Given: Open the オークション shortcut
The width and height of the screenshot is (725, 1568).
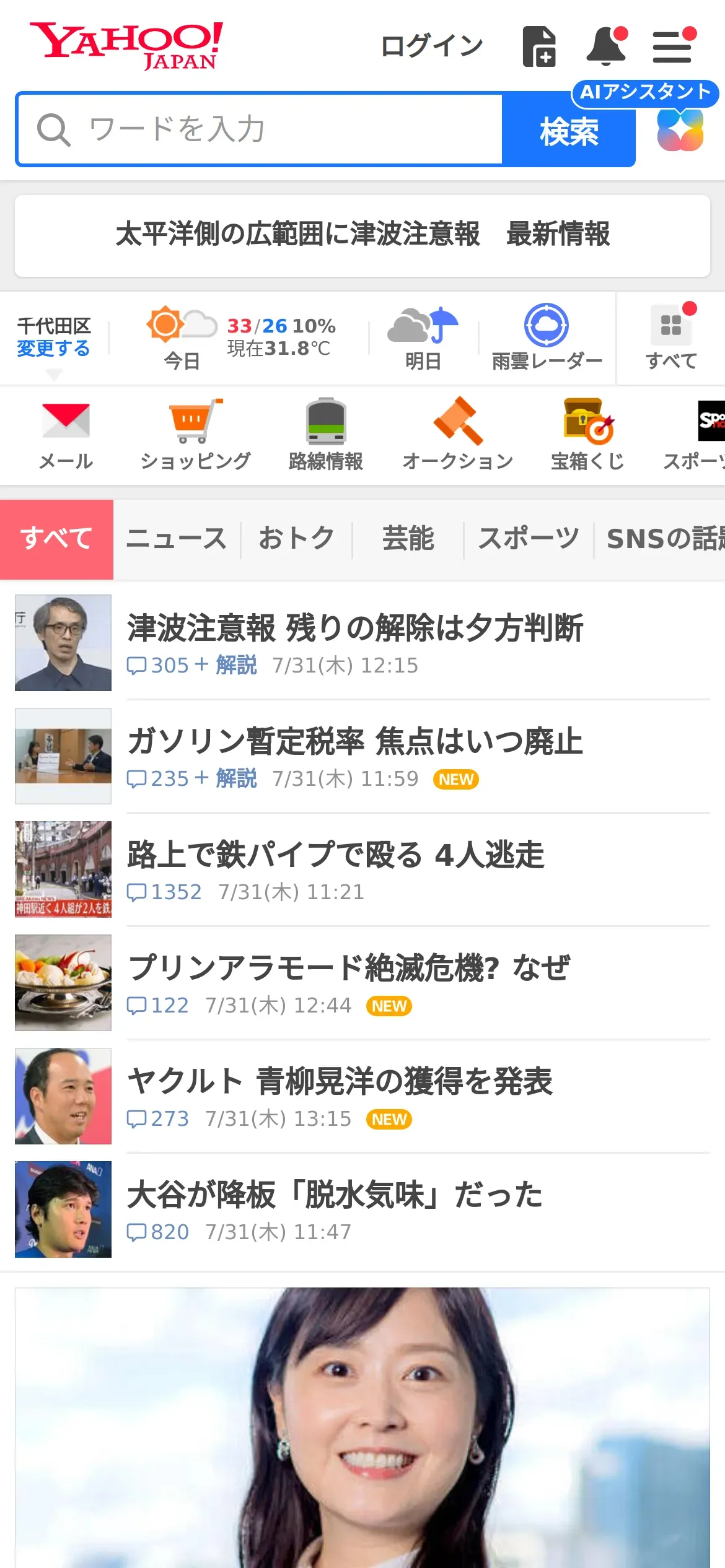Looking at the screenshot, I should click(x=457, y=434).
